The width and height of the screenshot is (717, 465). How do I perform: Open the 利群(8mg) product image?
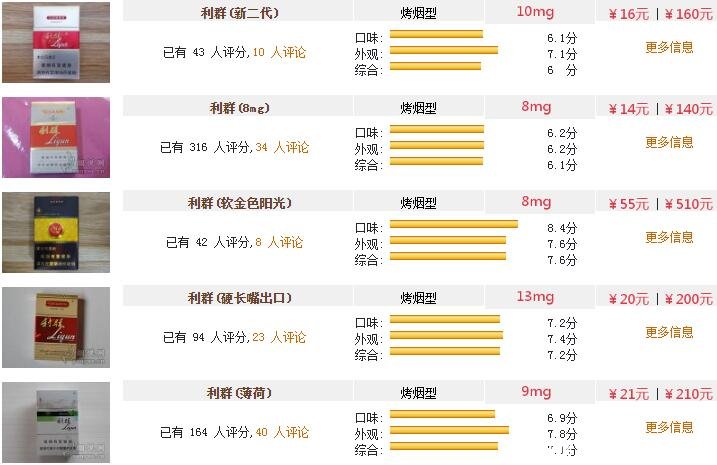coord(56,137)
